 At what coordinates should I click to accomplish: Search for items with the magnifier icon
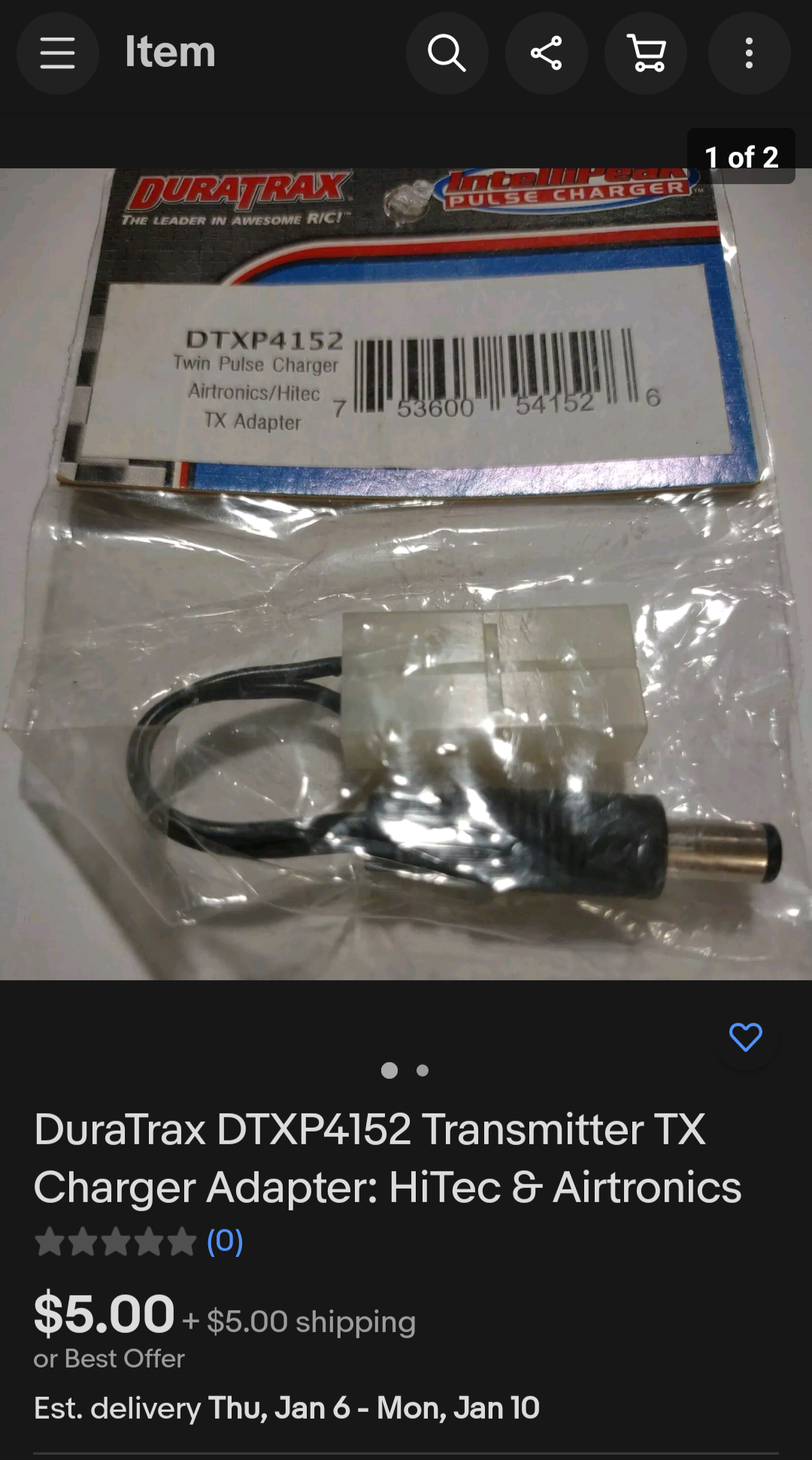click(447, 53)
